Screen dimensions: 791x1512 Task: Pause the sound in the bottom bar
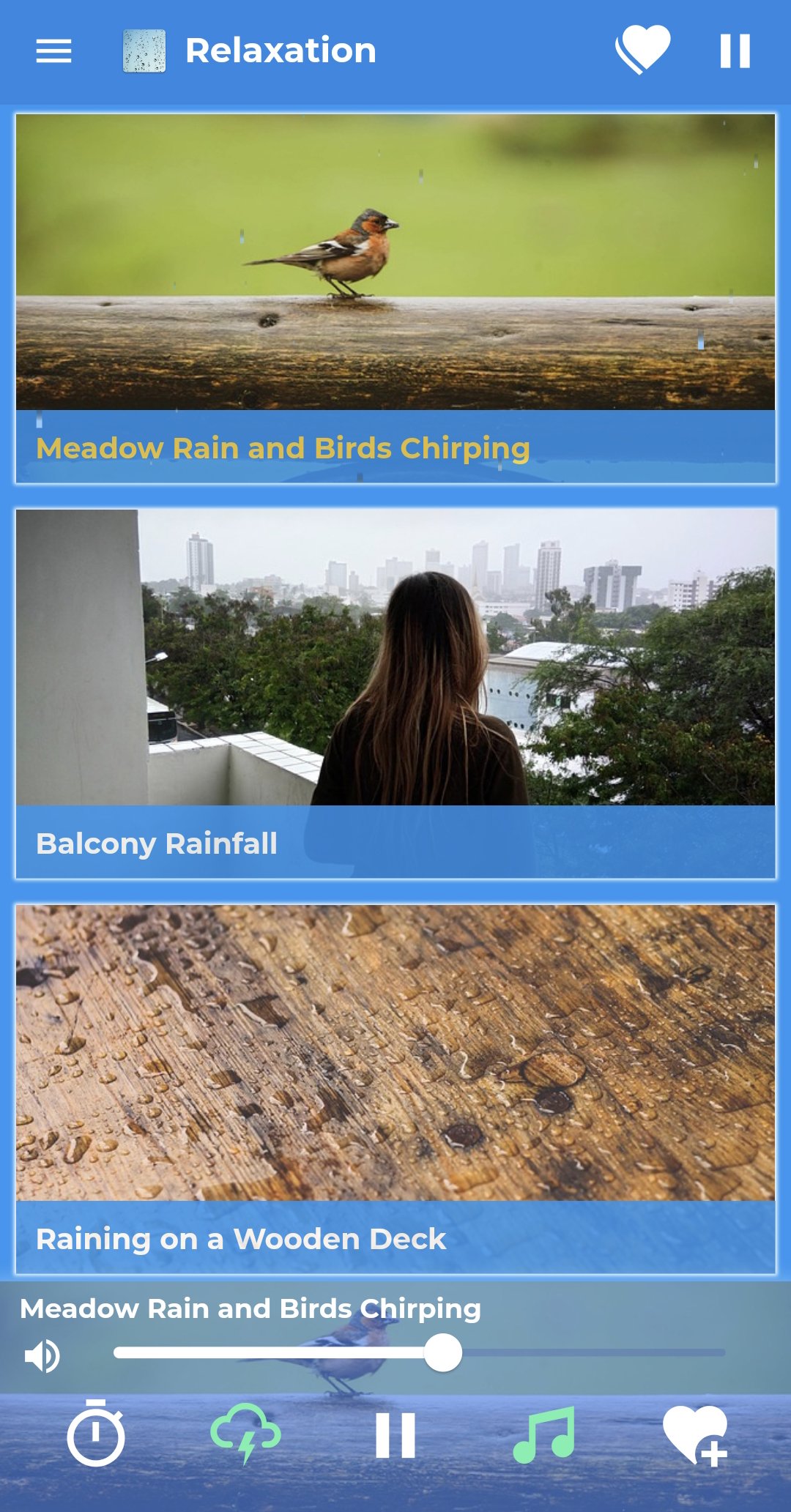click(x=395, y=1435)
